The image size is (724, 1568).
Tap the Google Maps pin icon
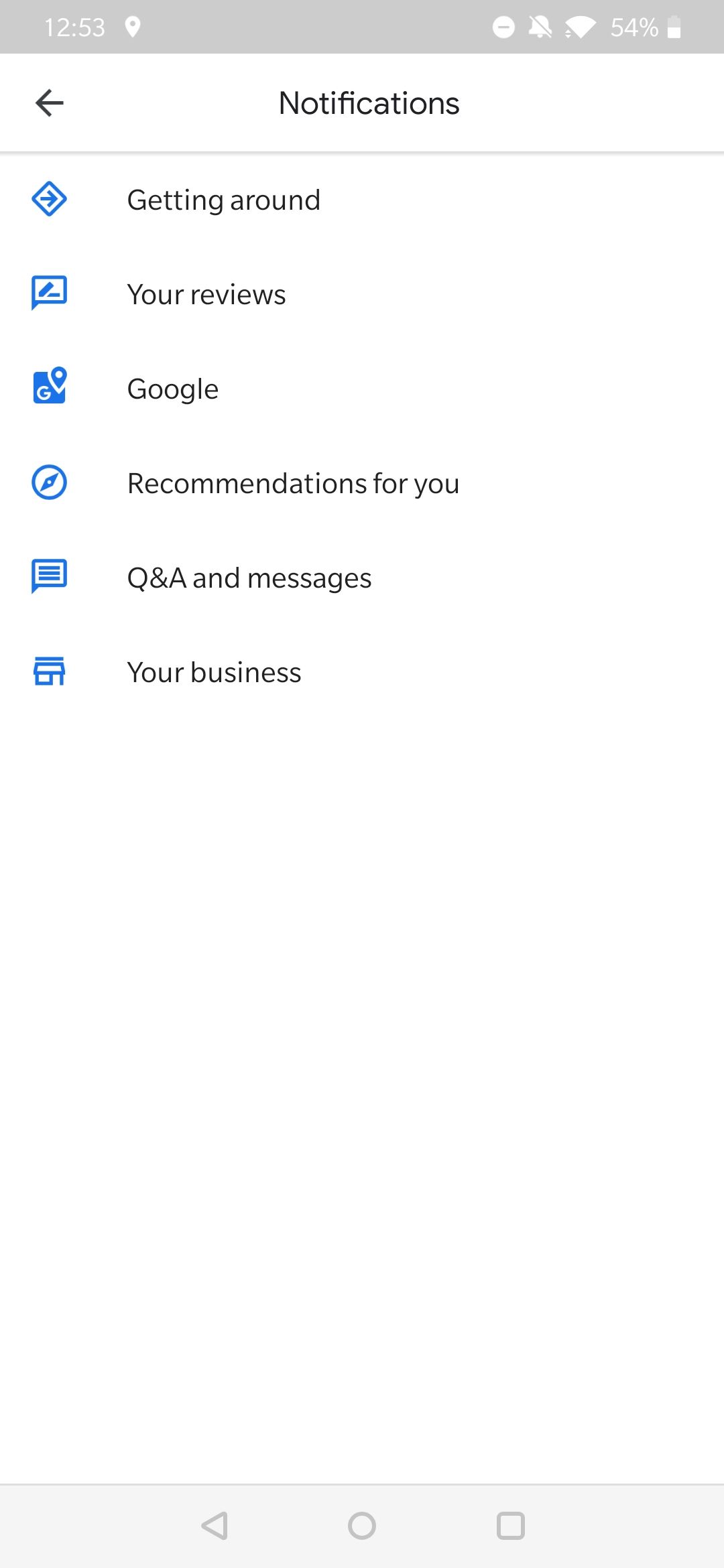coord(48,388)
